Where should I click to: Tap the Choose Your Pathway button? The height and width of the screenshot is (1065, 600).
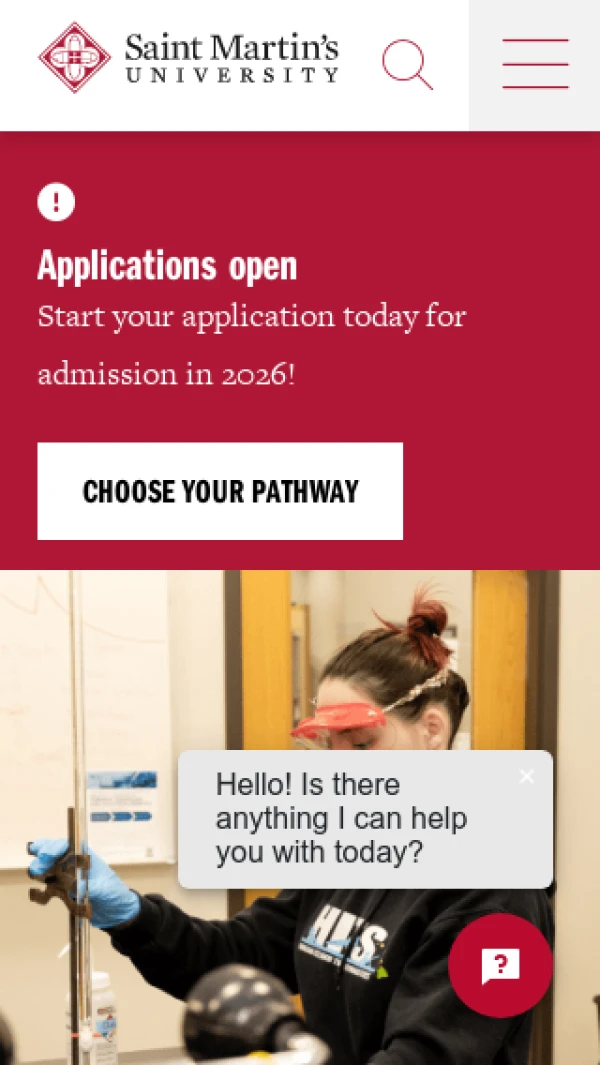220,491
